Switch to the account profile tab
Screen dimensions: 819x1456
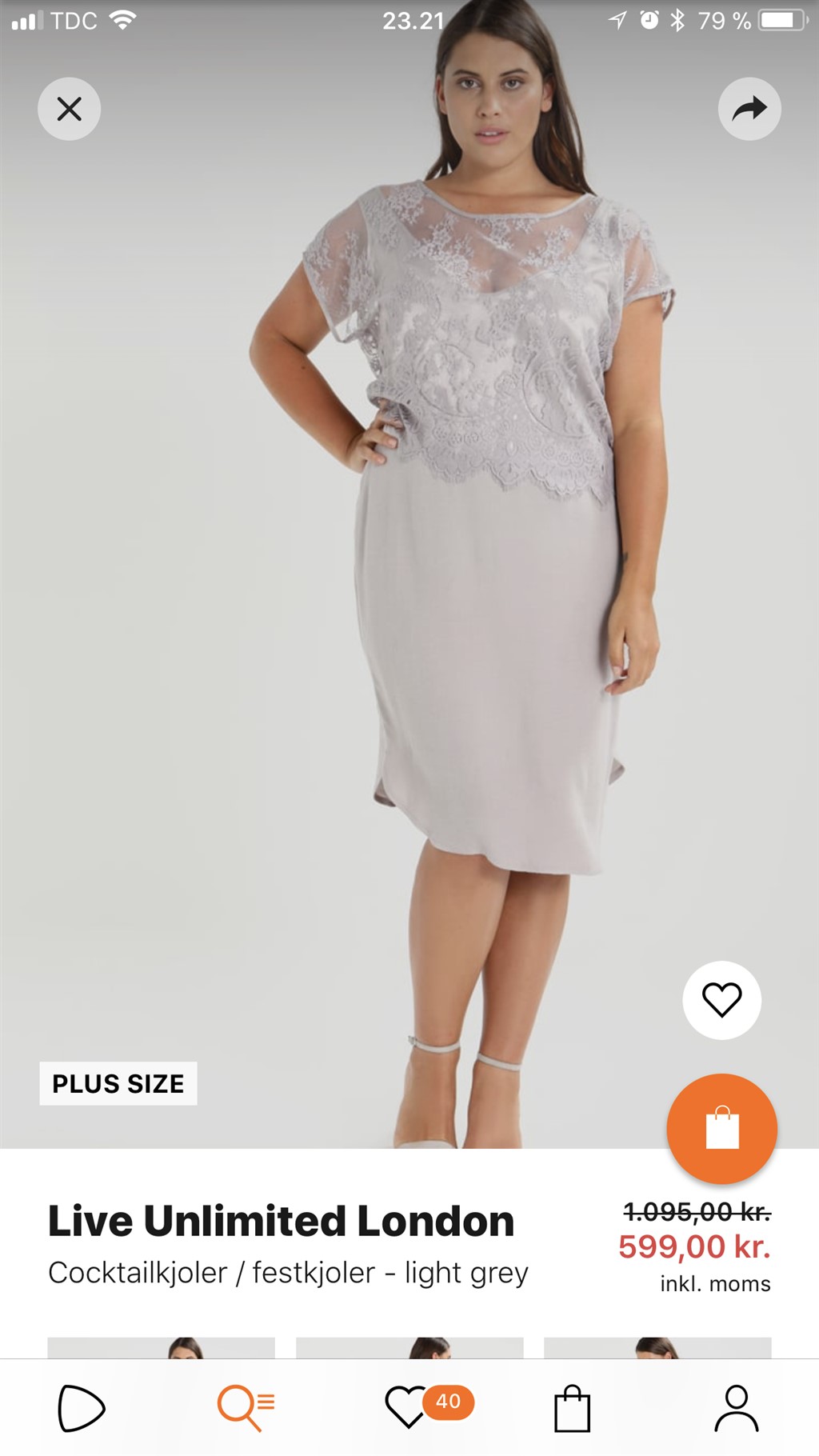pos(736,1408)
